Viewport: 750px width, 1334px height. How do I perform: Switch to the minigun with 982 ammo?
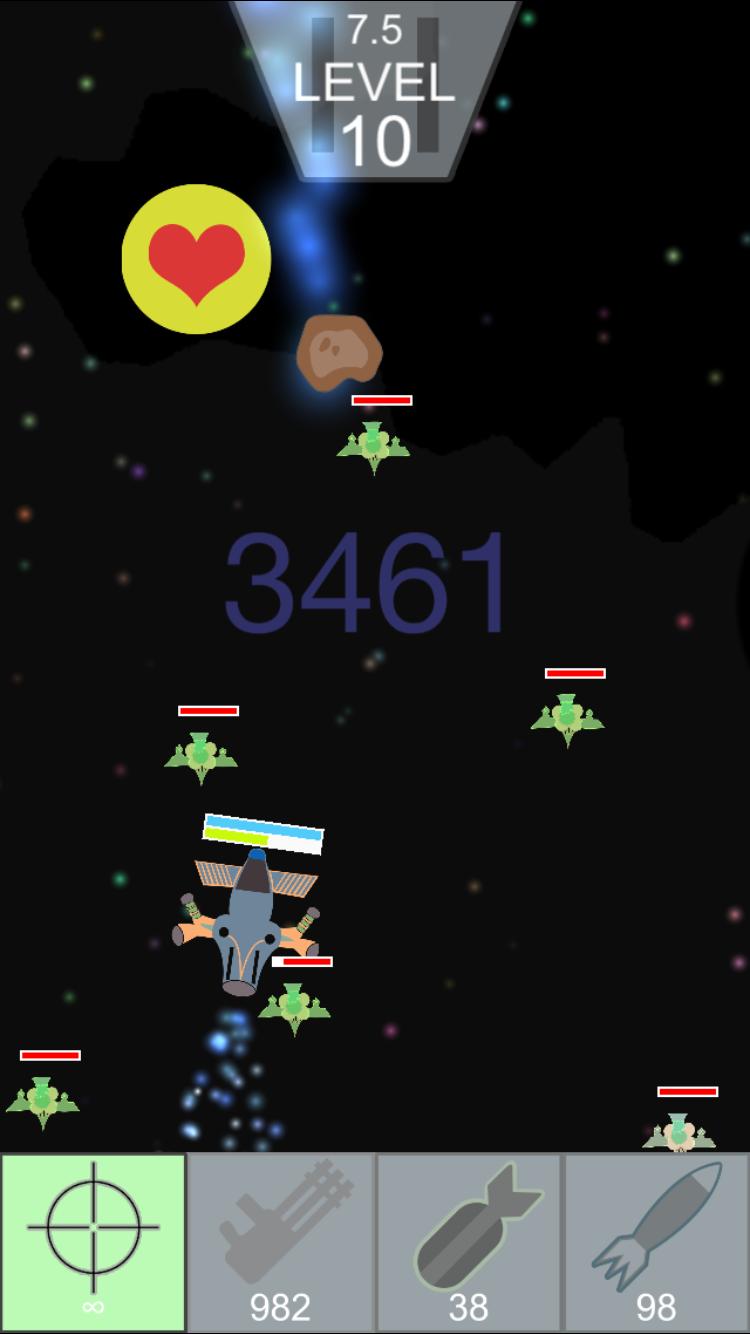click(x=281, y=1242)
